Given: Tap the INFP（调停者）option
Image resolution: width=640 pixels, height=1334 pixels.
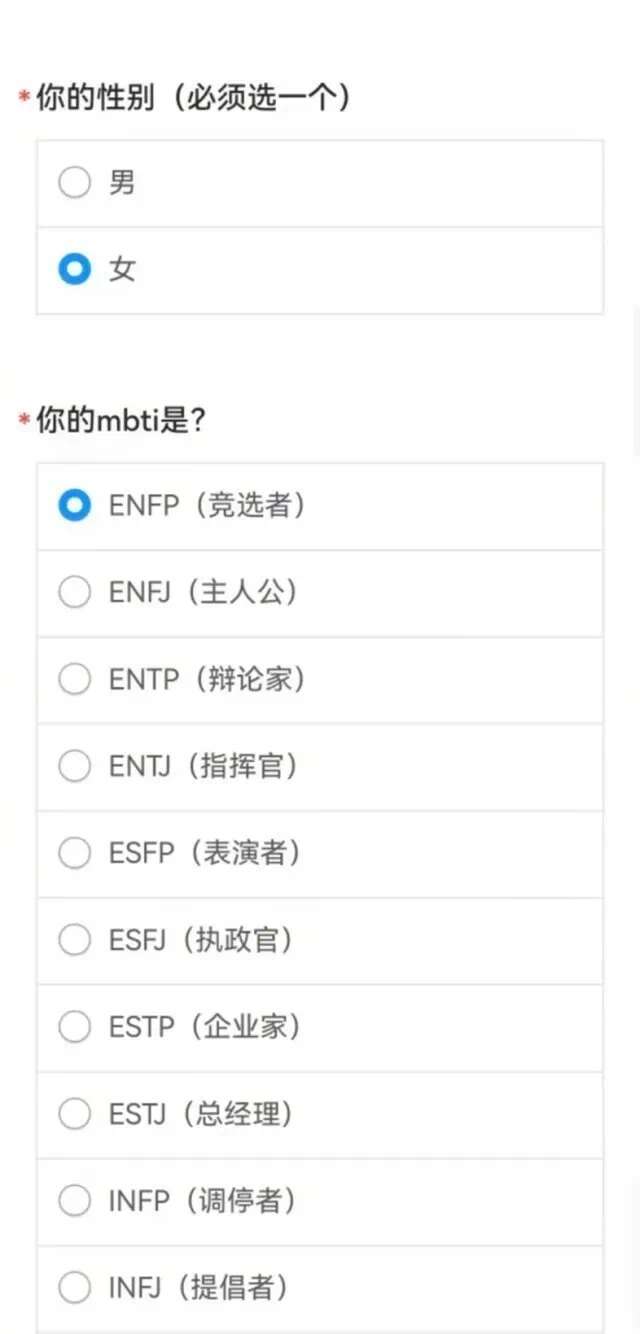Looking at the screenshot, I should [x=75, y=1200].
